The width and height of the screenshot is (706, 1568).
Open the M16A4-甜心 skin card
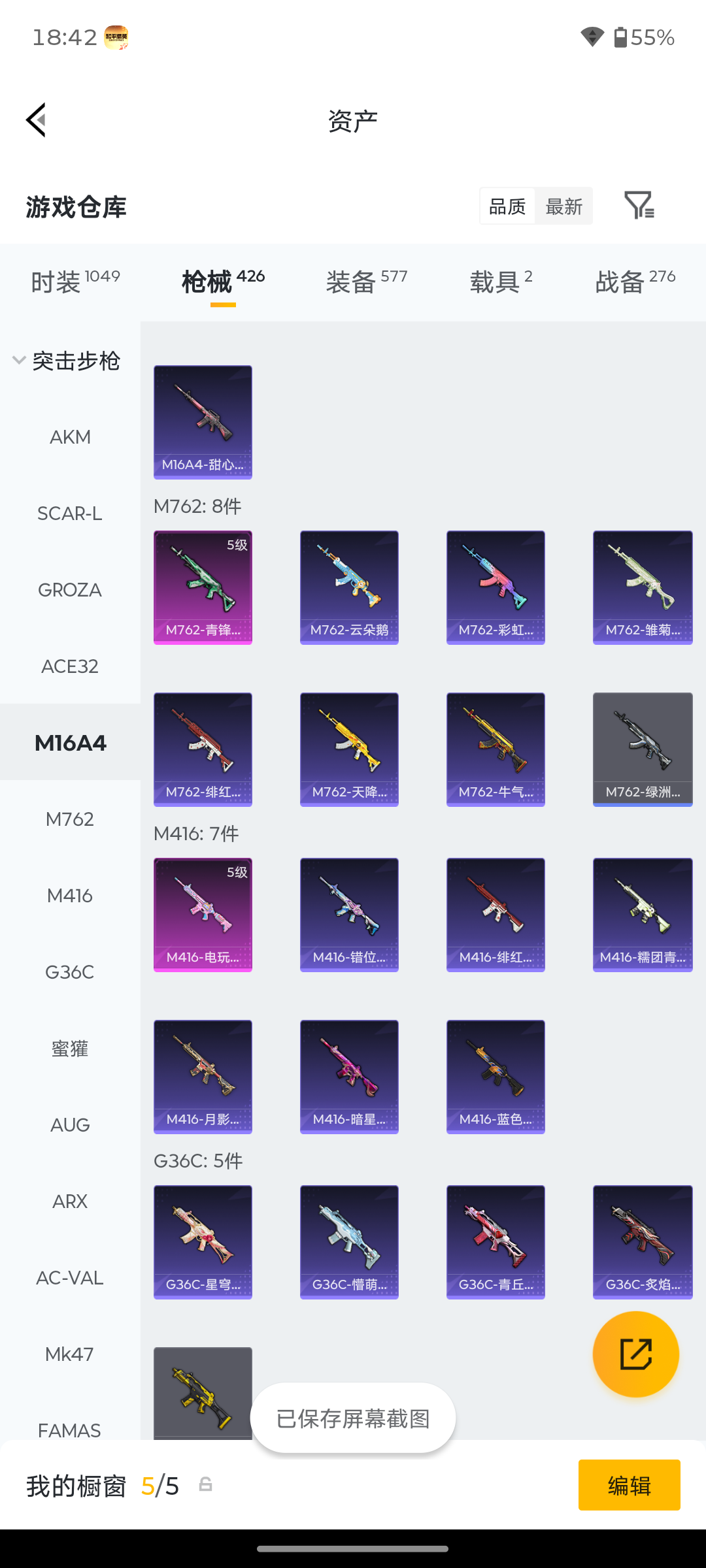[x=203, y=422]
